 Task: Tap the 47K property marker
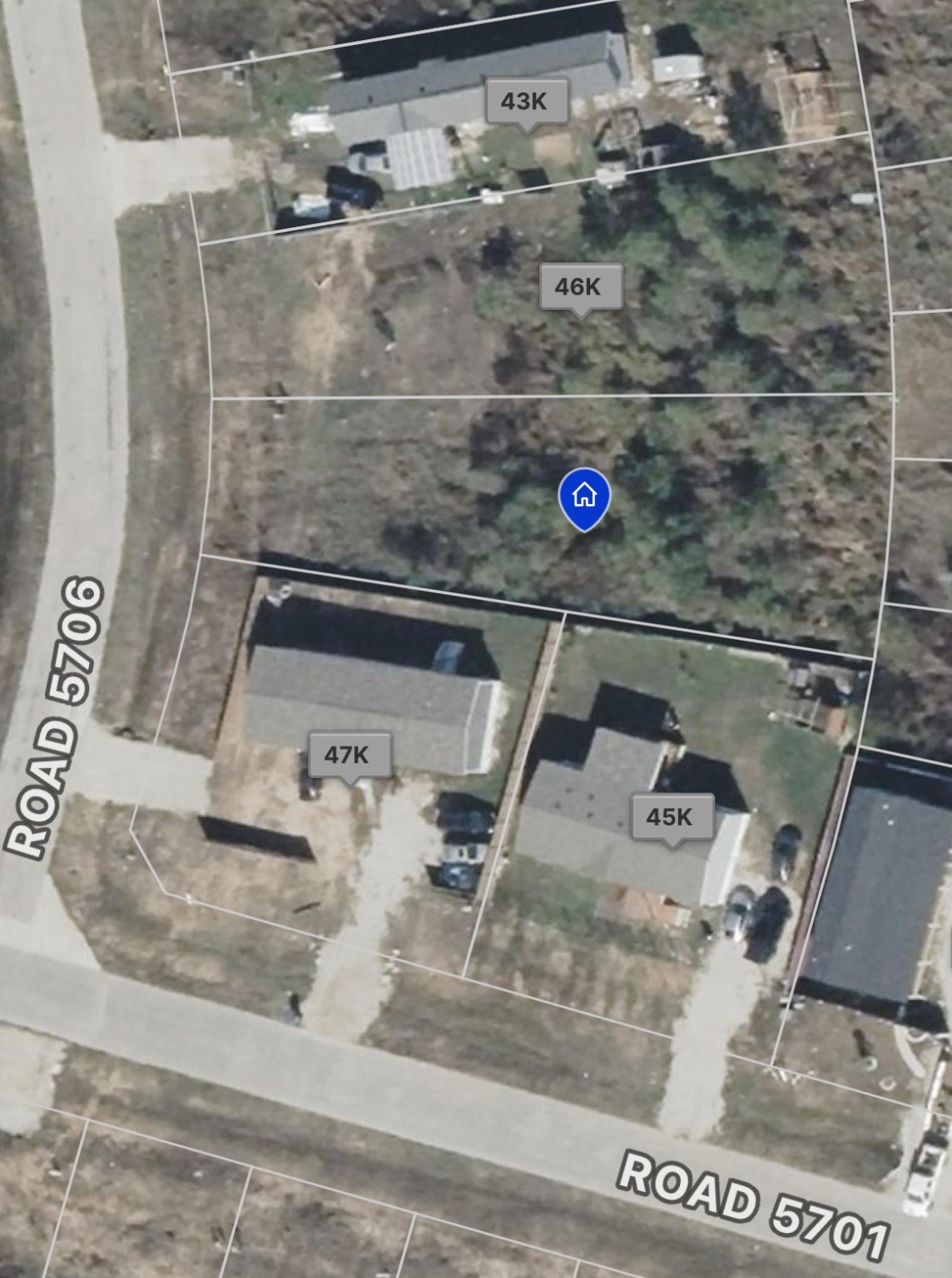pos(349,755)
